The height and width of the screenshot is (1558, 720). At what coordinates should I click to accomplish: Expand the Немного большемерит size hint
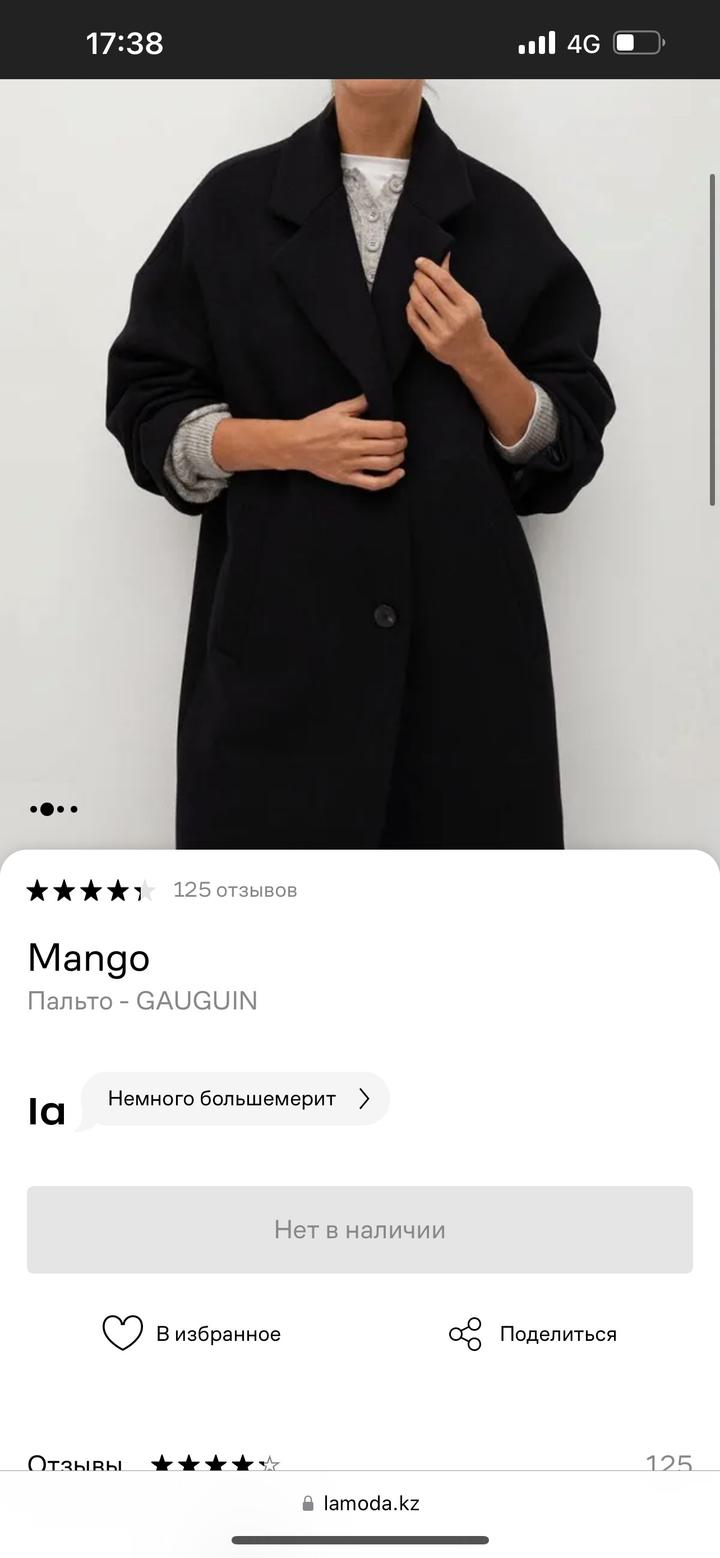pyautogui.click(x=236, y=1099)
